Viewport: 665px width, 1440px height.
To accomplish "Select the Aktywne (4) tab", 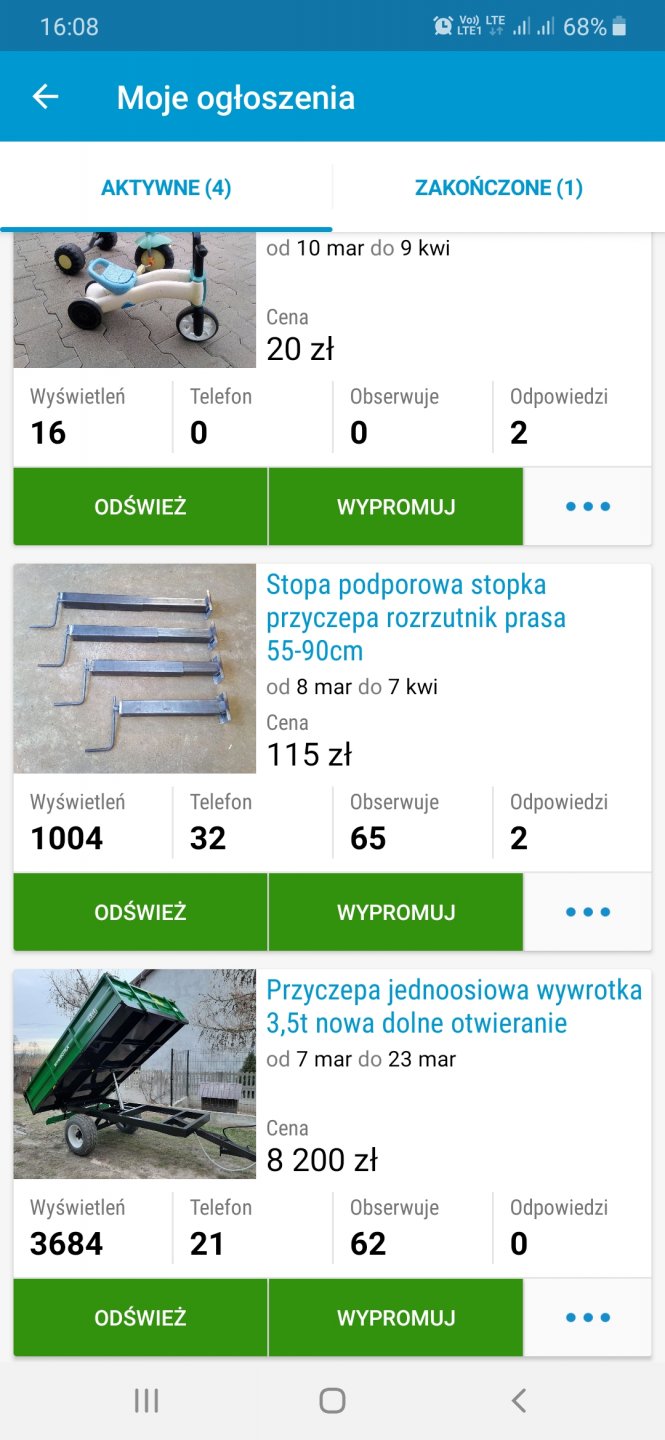I will point(166,188).
